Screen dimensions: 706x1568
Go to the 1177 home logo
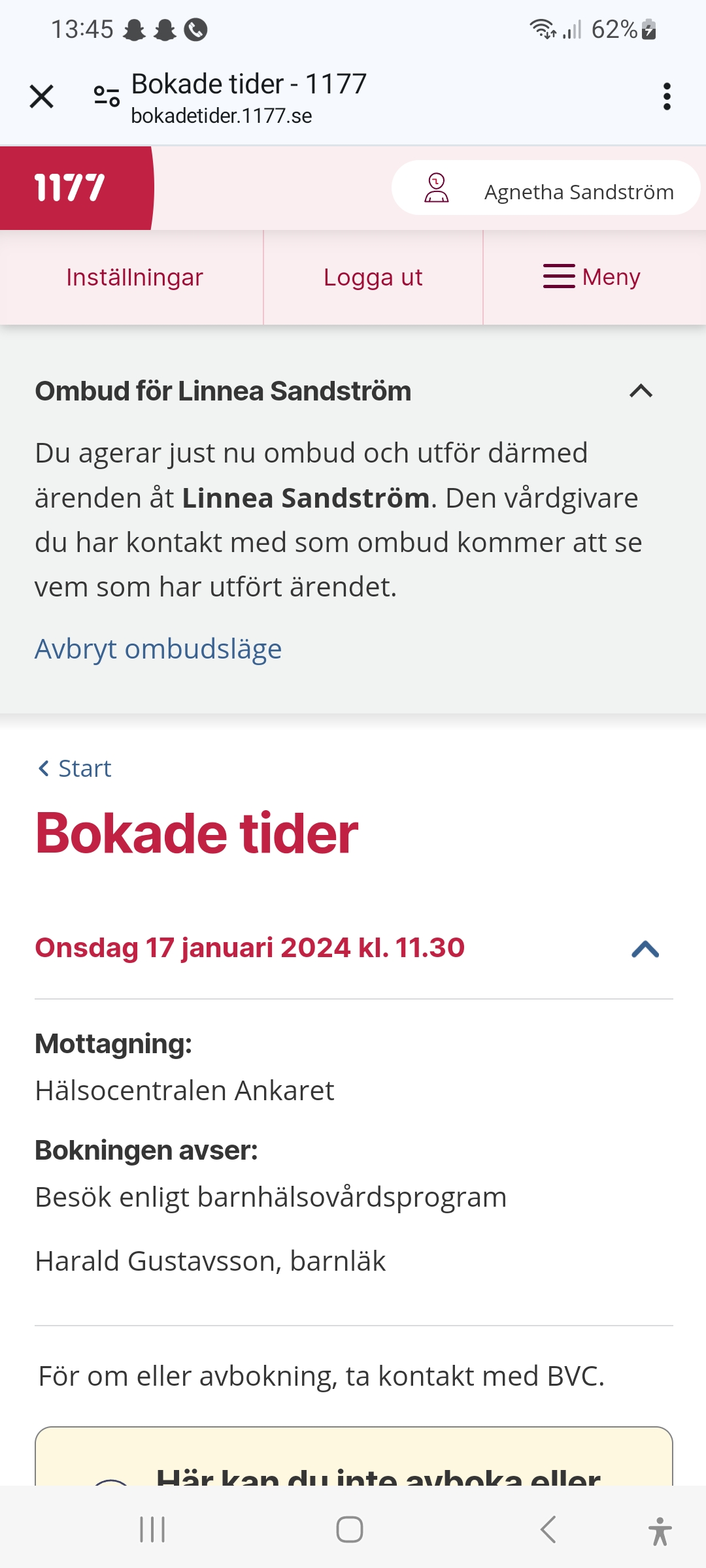coord(71,188)
